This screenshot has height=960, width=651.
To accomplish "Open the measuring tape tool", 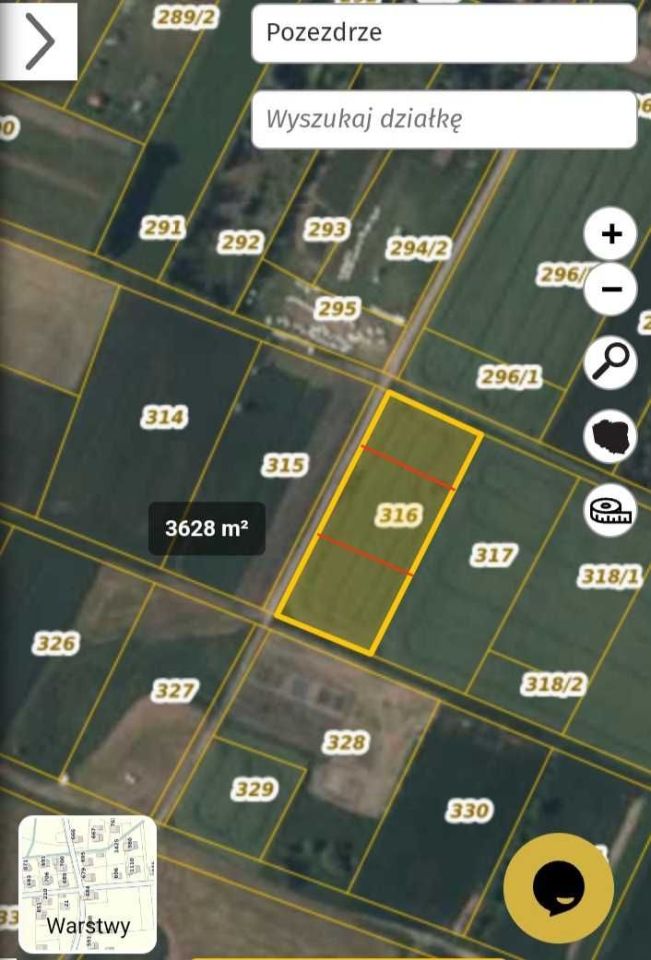I will [x=610, y=511].
